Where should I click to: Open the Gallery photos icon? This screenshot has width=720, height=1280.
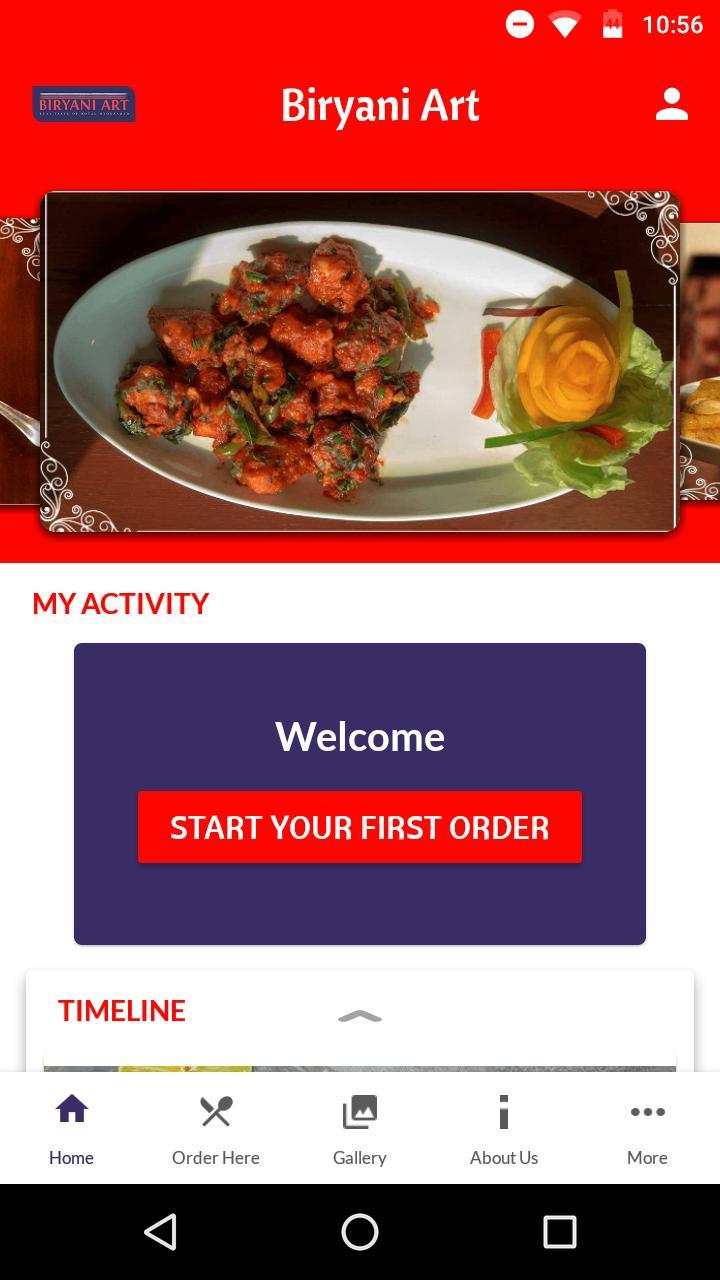click(359, 1110)
